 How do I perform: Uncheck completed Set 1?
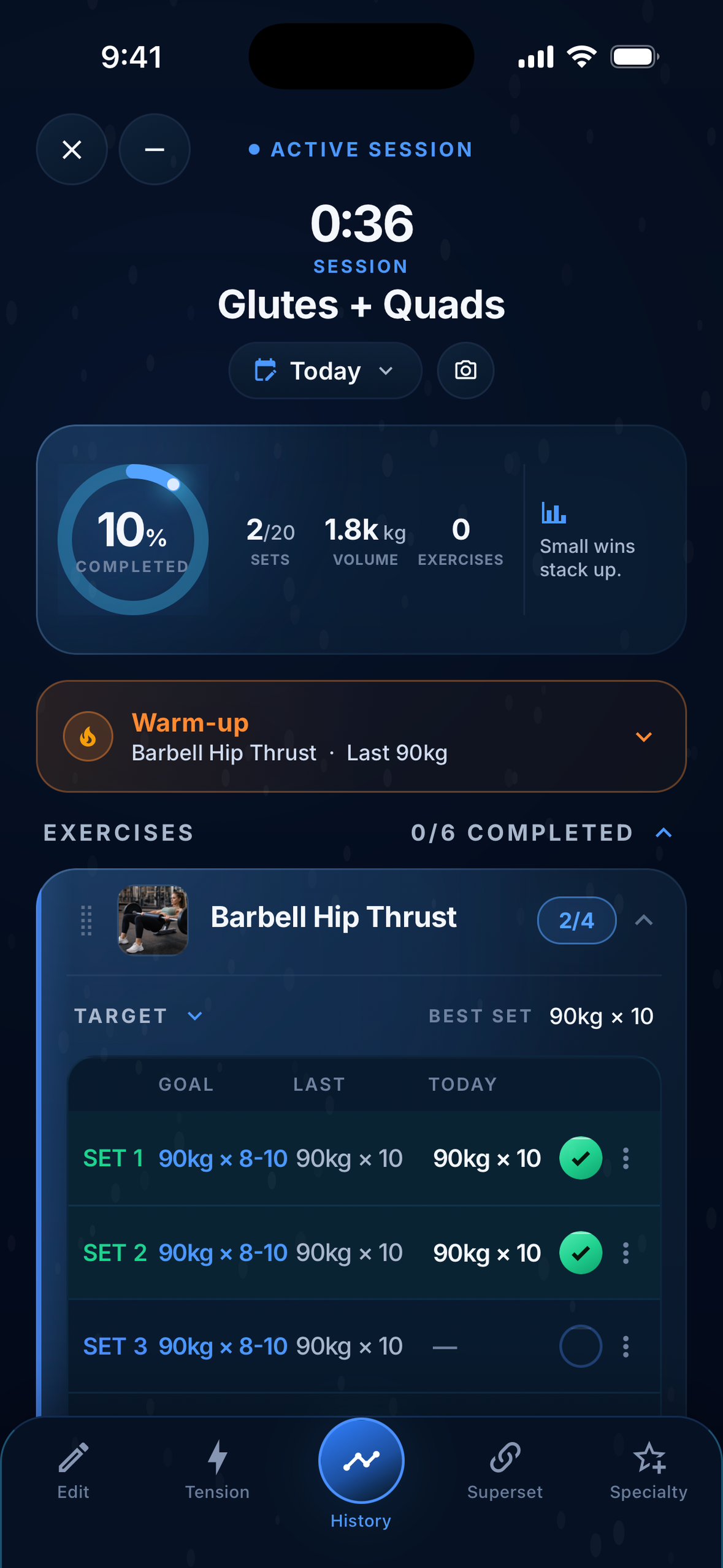tap(580, 1158)
